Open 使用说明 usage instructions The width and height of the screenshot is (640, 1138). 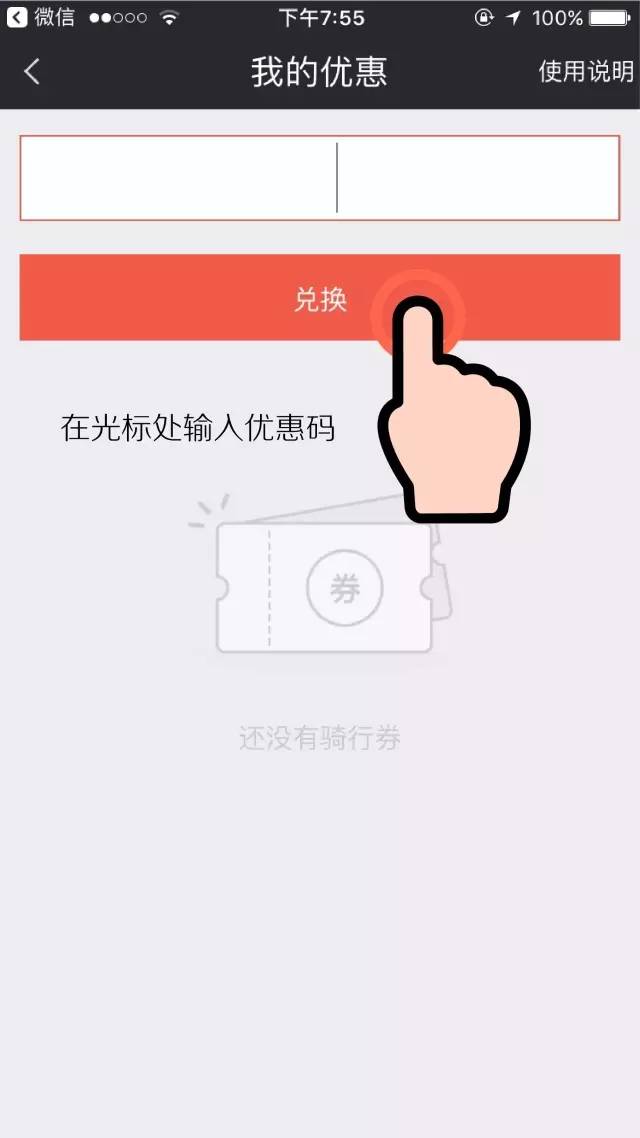tap(586, 72)
